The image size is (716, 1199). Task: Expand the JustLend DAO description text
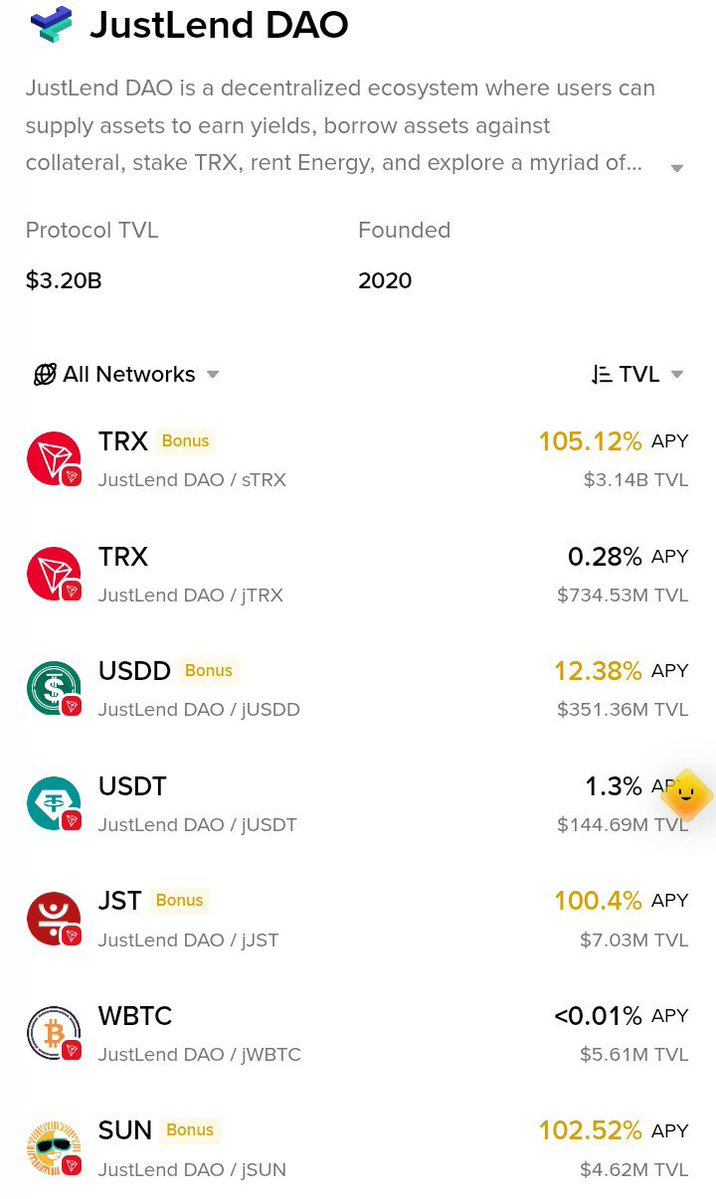(677, 167)
